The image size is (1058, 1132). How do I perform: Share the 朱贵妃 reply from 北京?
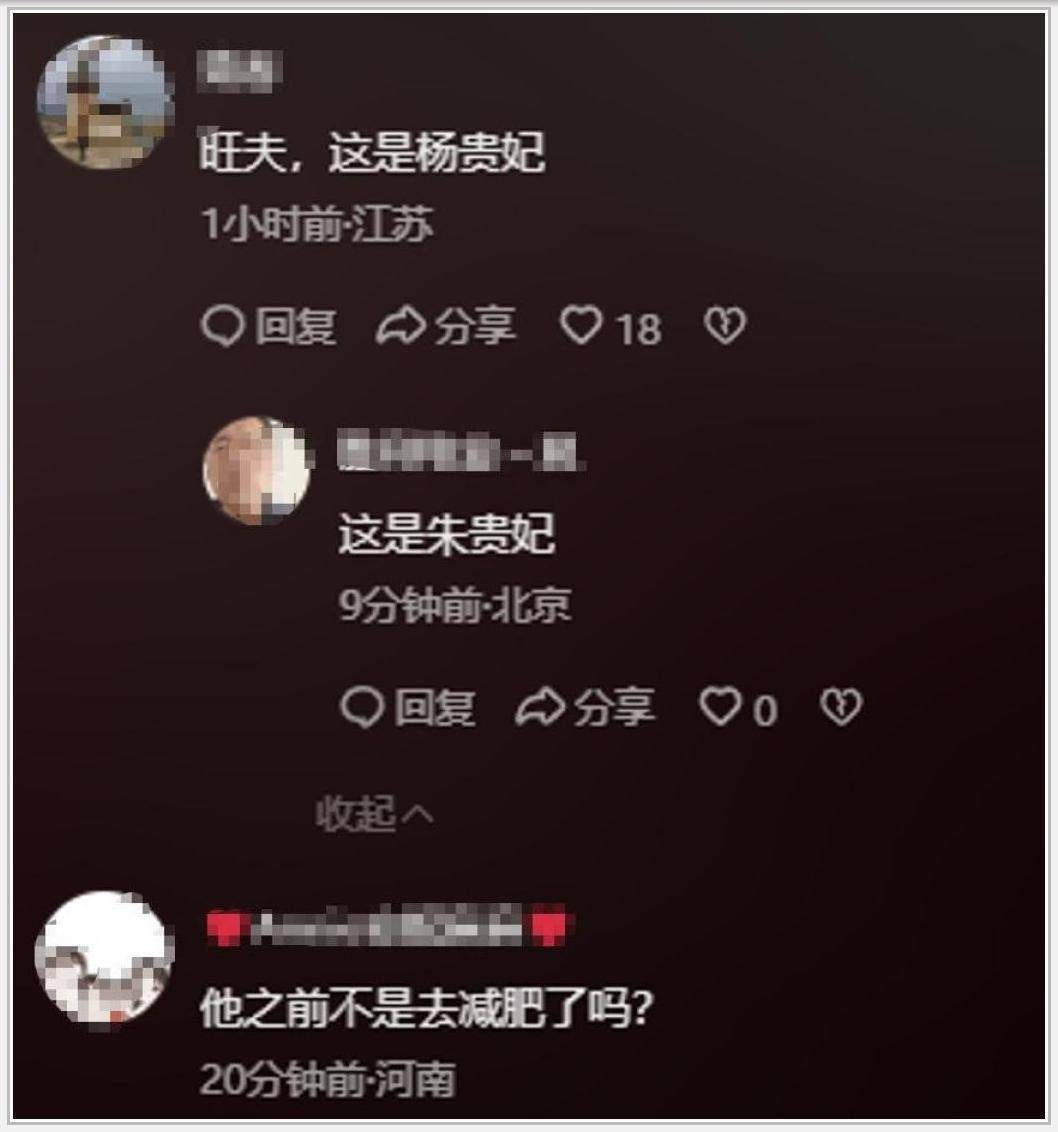pos(585,708)
